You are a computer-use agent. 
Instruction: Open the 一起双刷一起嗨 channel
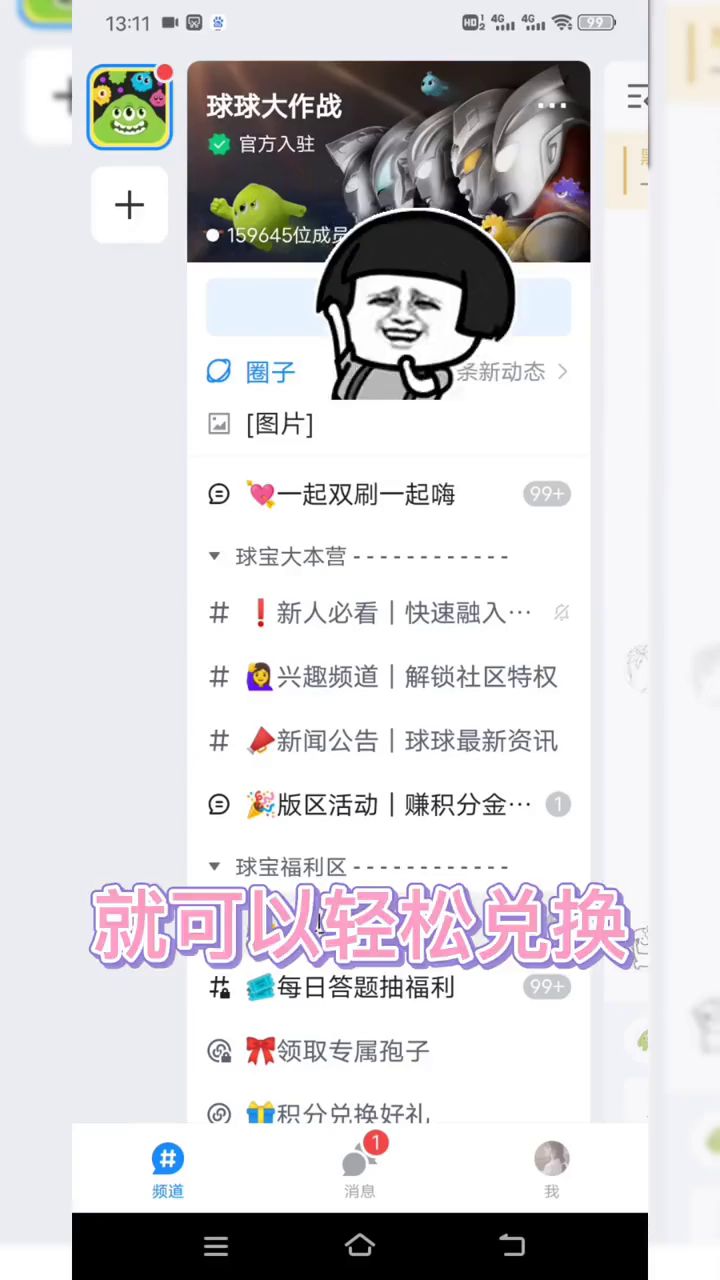[366, 494]
